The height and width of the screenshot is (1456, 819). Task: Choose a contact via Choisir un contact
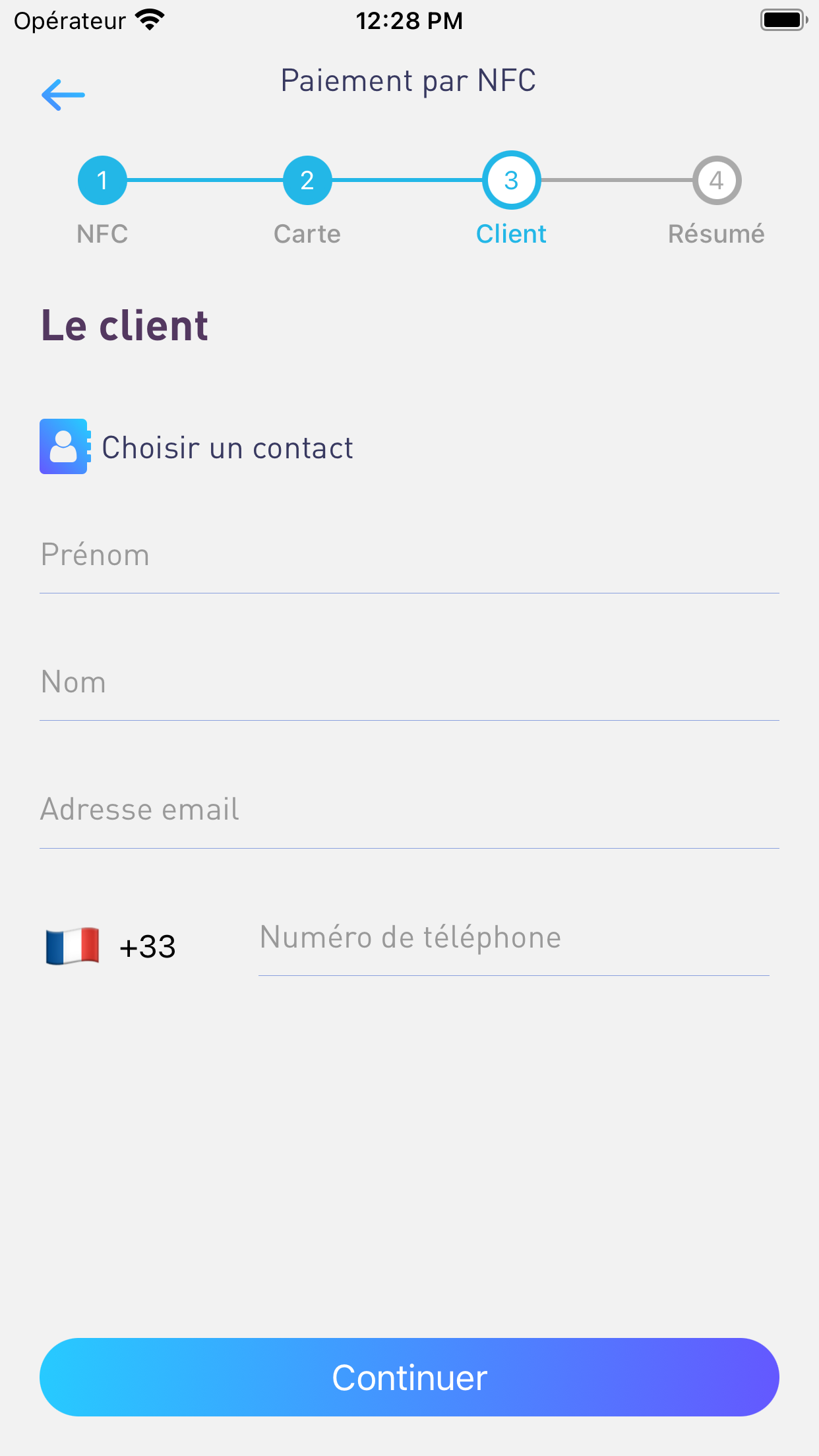coord(197,447)
